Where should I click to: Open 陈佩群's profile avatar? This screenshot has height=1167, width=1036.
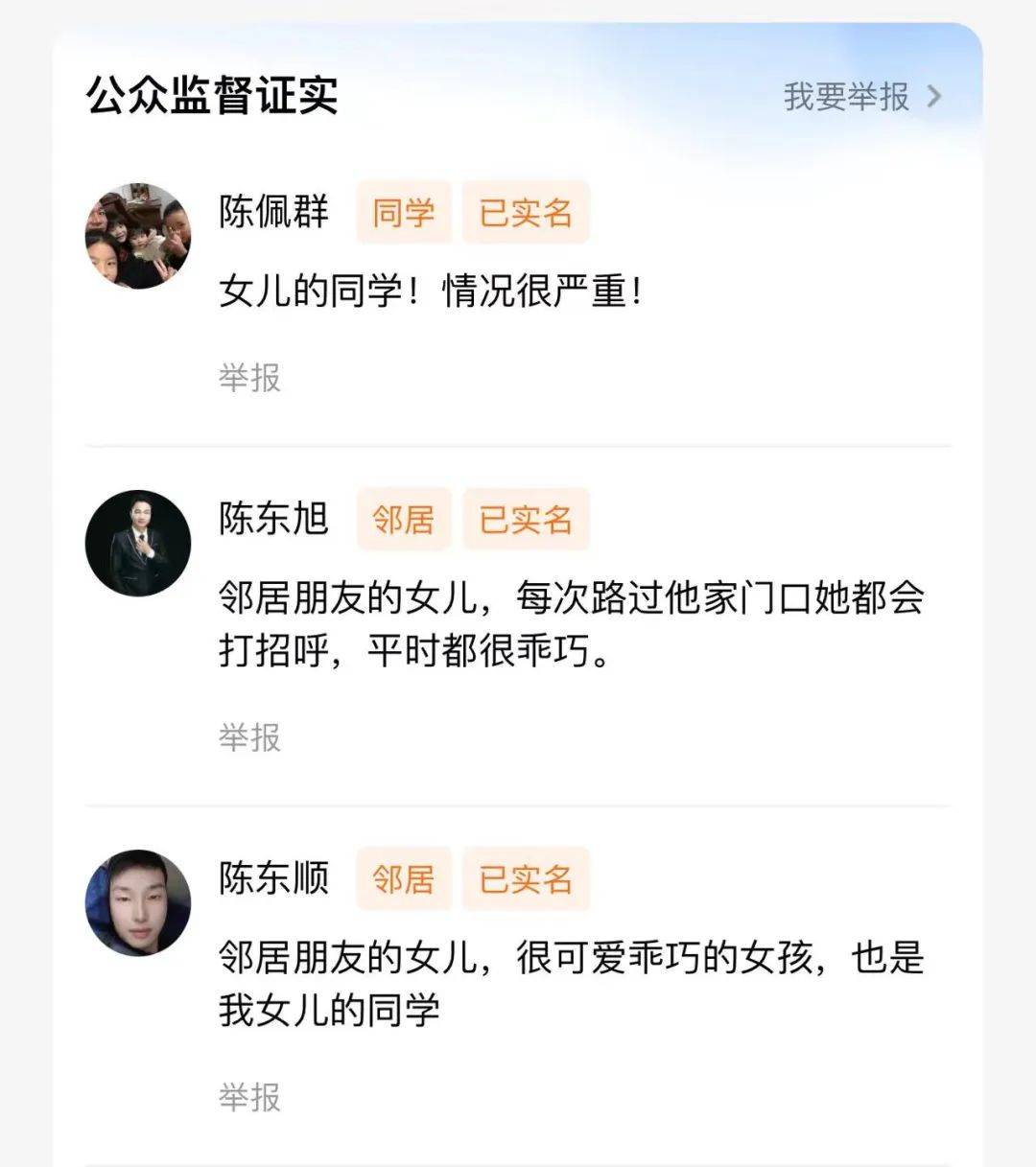click(x=138, y=236)
